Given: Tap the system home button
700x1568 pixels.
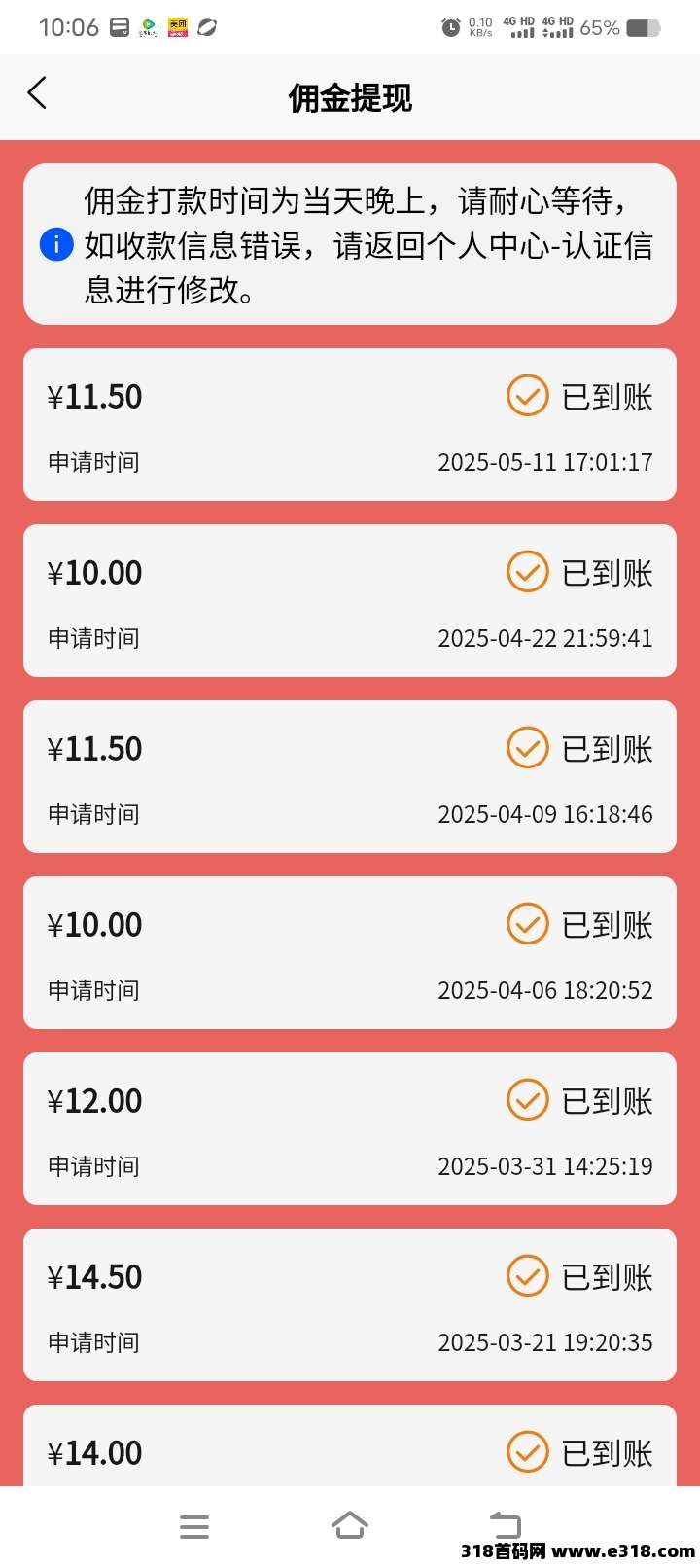Looking at the screenshot, I should coord(350,1525).
